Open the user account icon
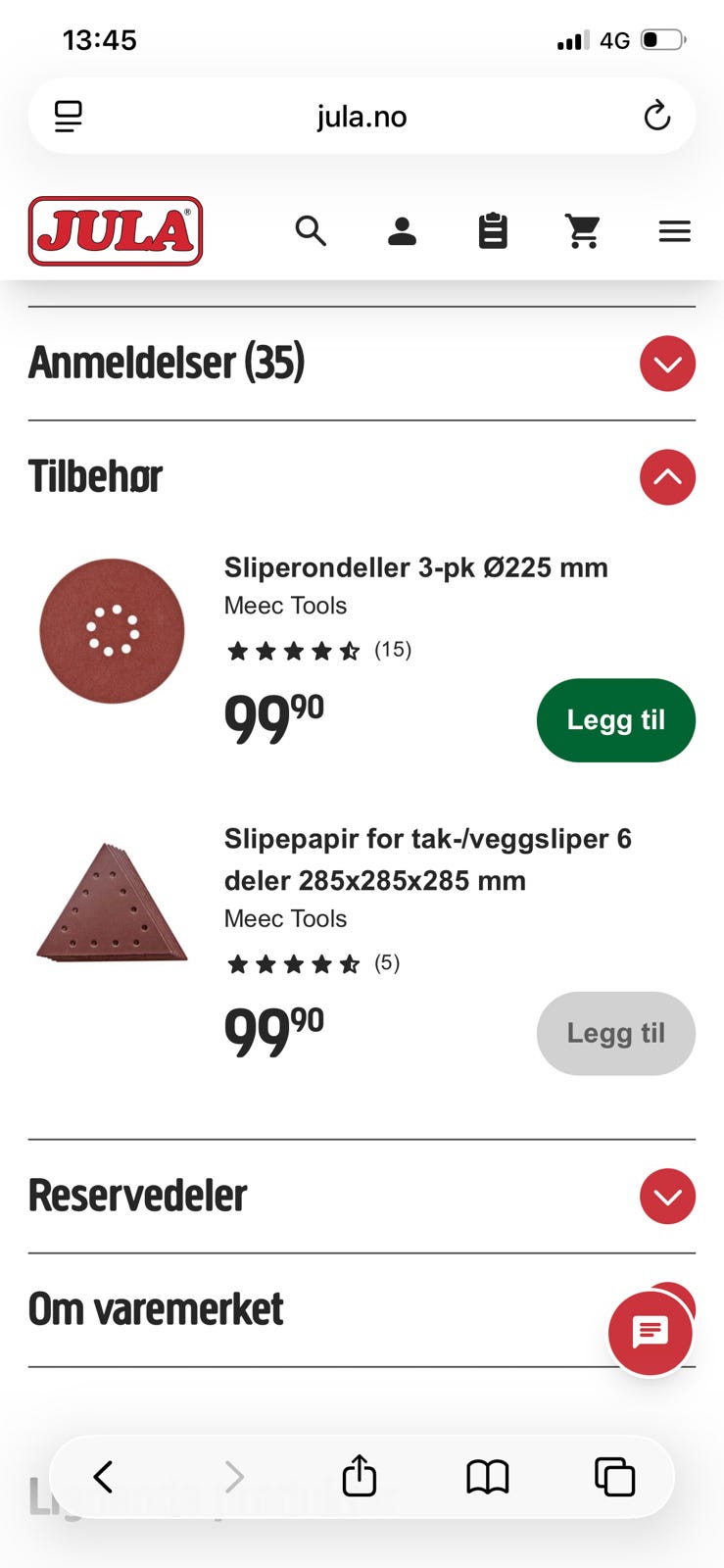This screenshot has width=724, height=1568. [402, 231]
